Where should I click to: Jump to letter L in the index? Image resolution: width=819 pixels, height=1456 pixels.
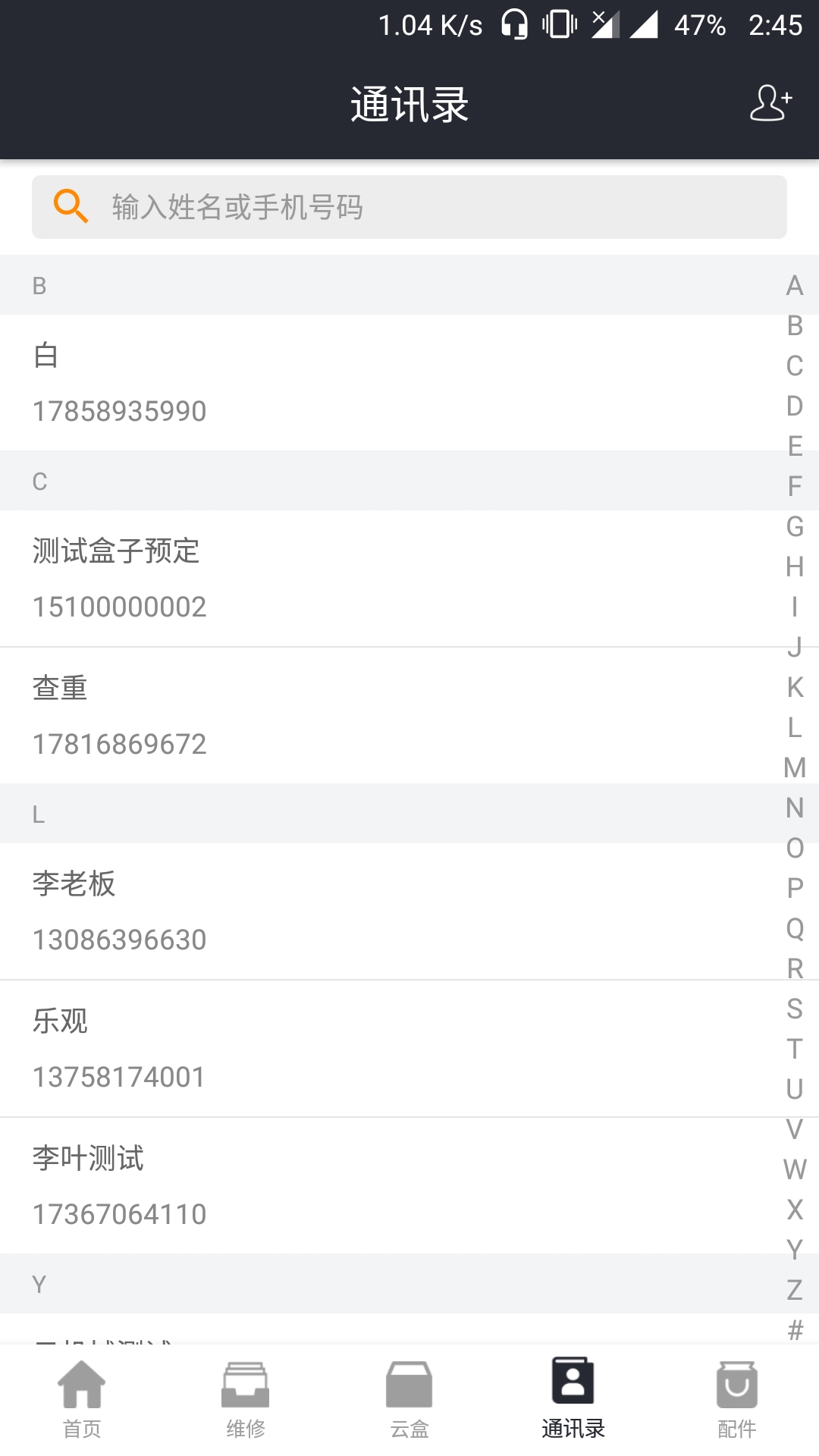tap(795, 727)
